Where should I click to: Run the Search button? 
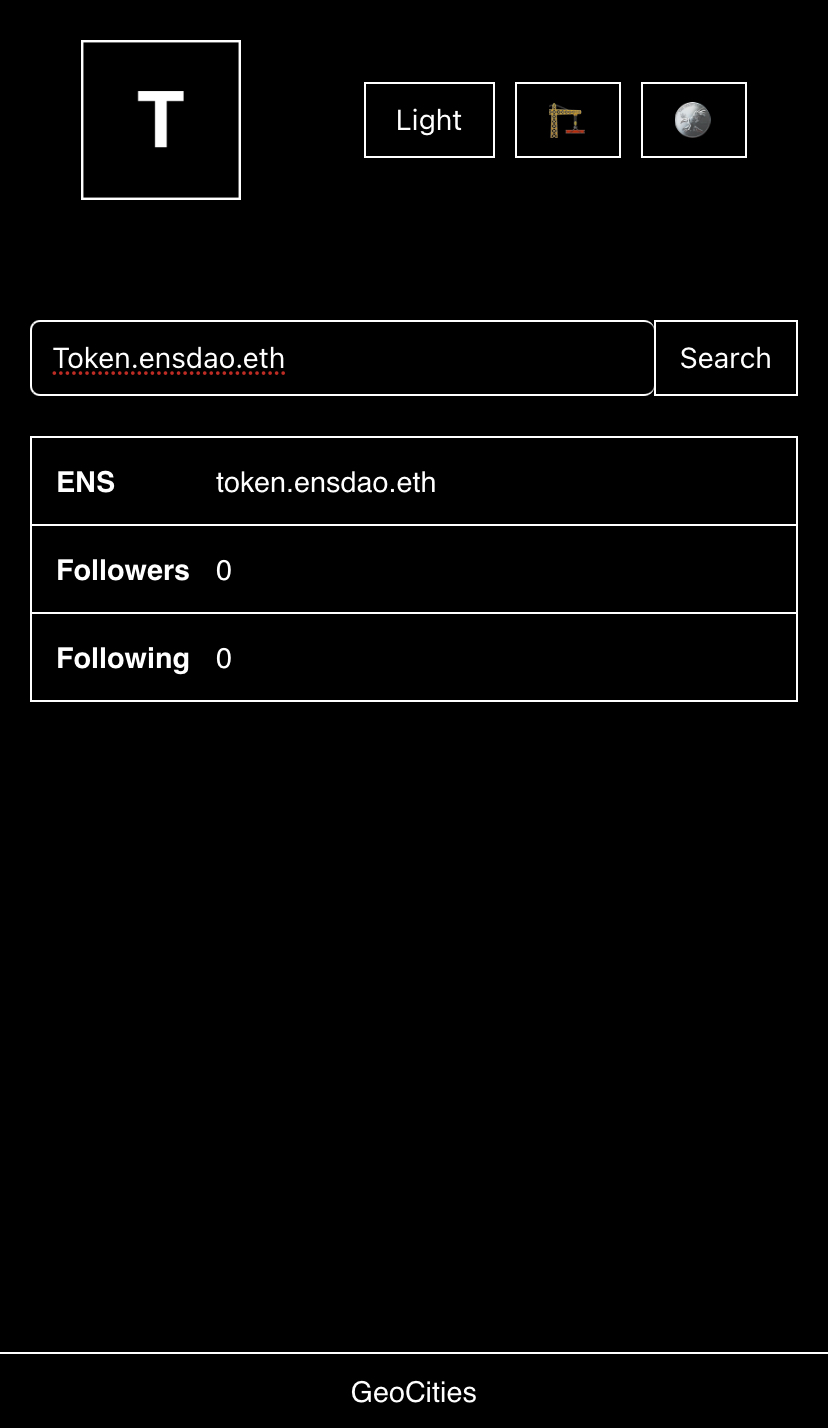[725, 358]
